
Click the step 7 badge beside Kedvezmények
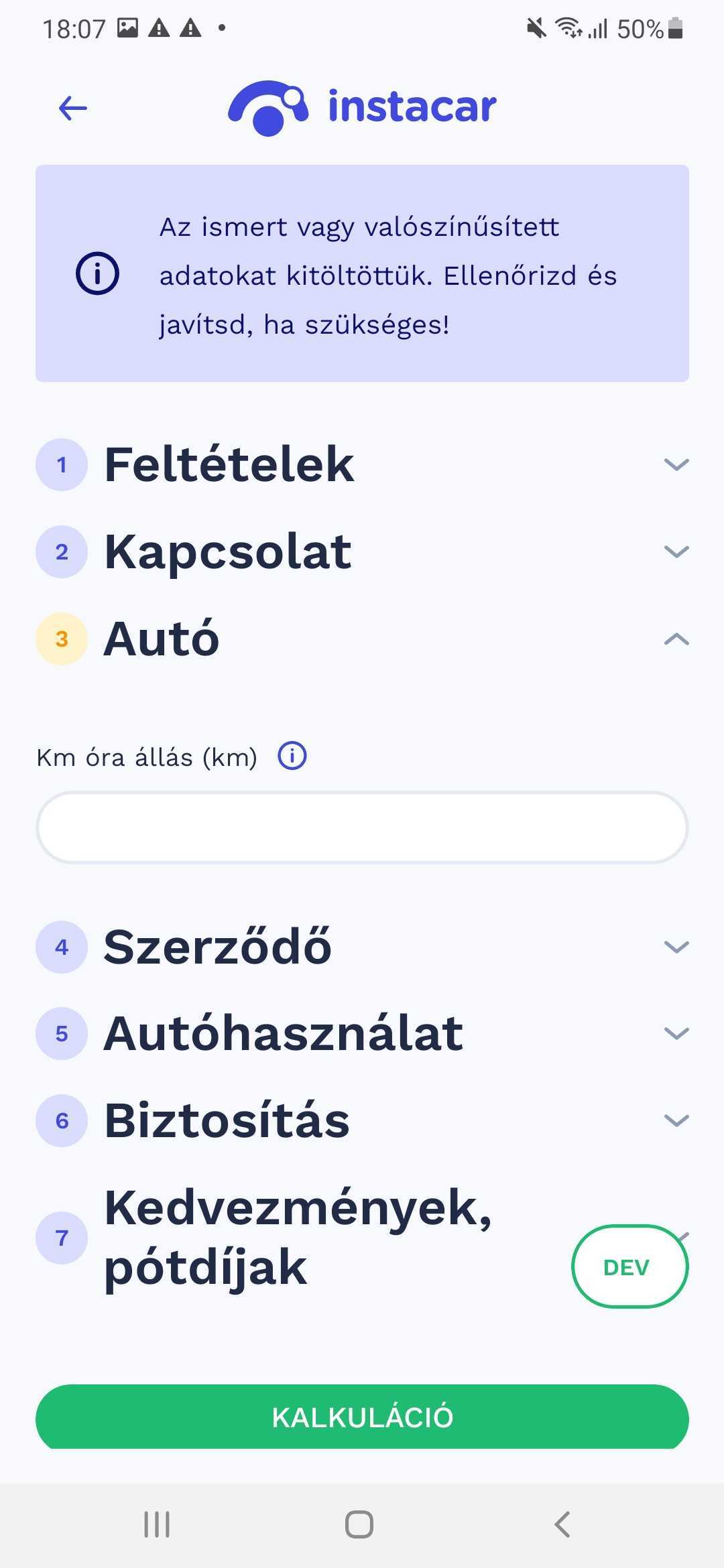pyautogui.click(x=62, y=1238)
